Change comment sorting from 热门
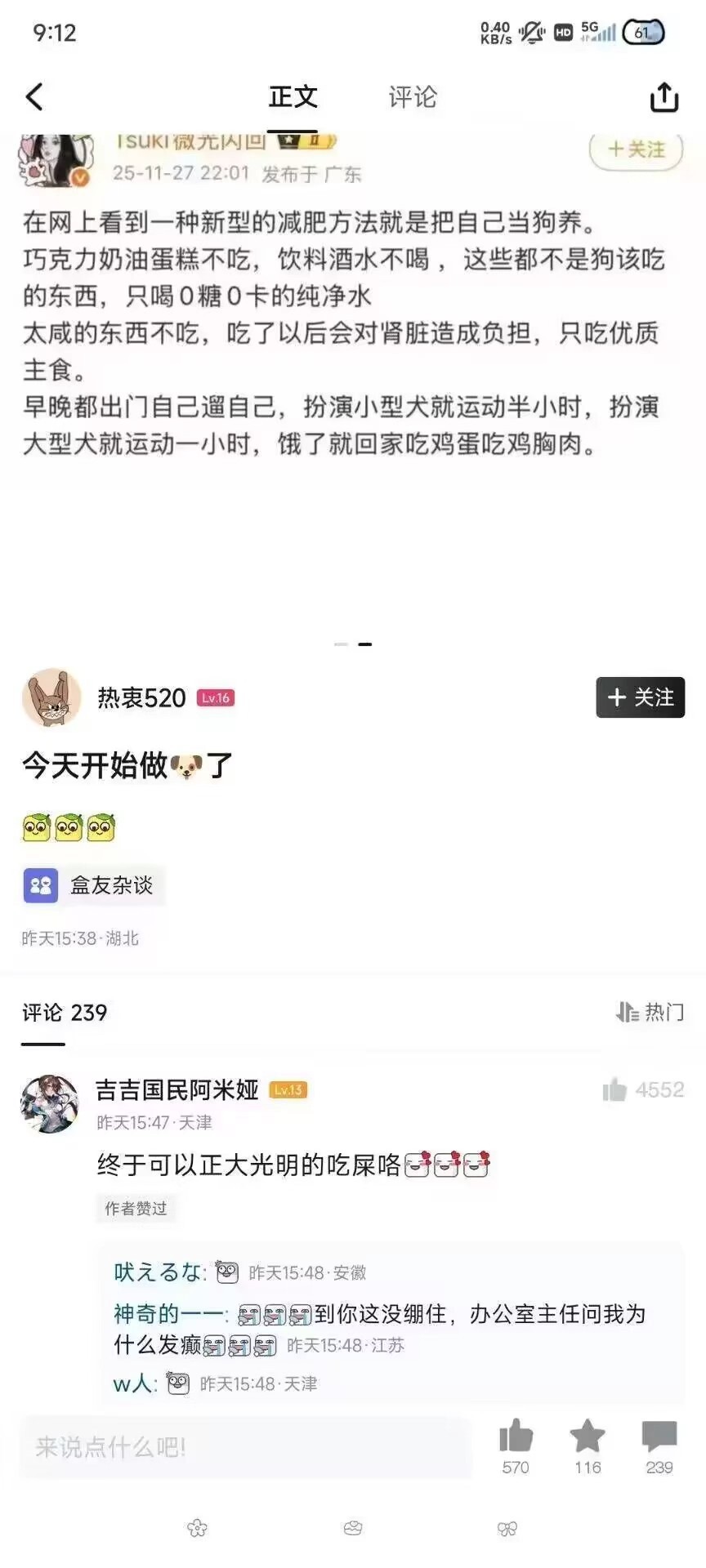706x1568 pixels. click(x=651, y=1013)
